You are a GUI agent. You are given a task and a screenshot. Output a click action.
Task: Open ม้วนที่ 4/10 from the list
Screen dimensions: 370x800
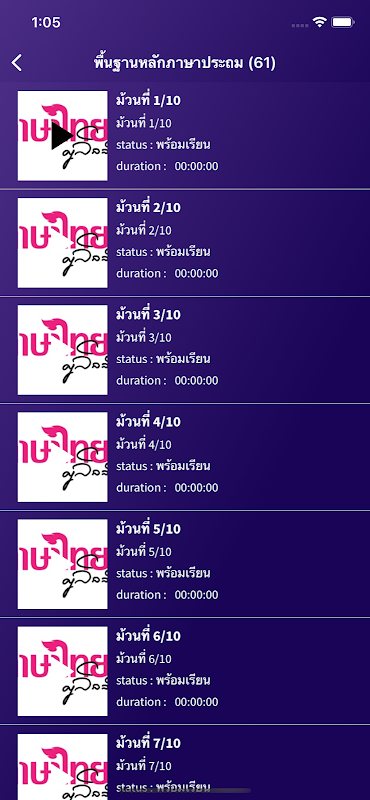point(185,457)
